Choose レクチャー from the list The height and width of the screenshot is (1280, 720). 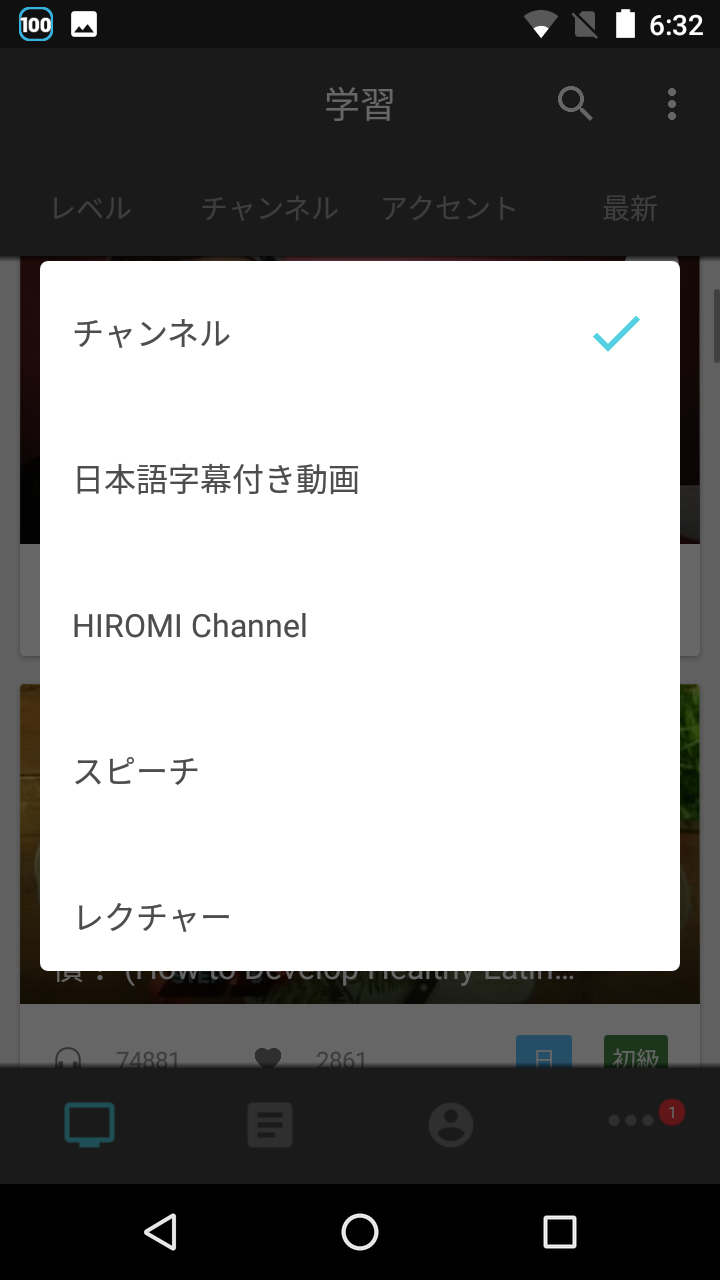tap(151, 915)
